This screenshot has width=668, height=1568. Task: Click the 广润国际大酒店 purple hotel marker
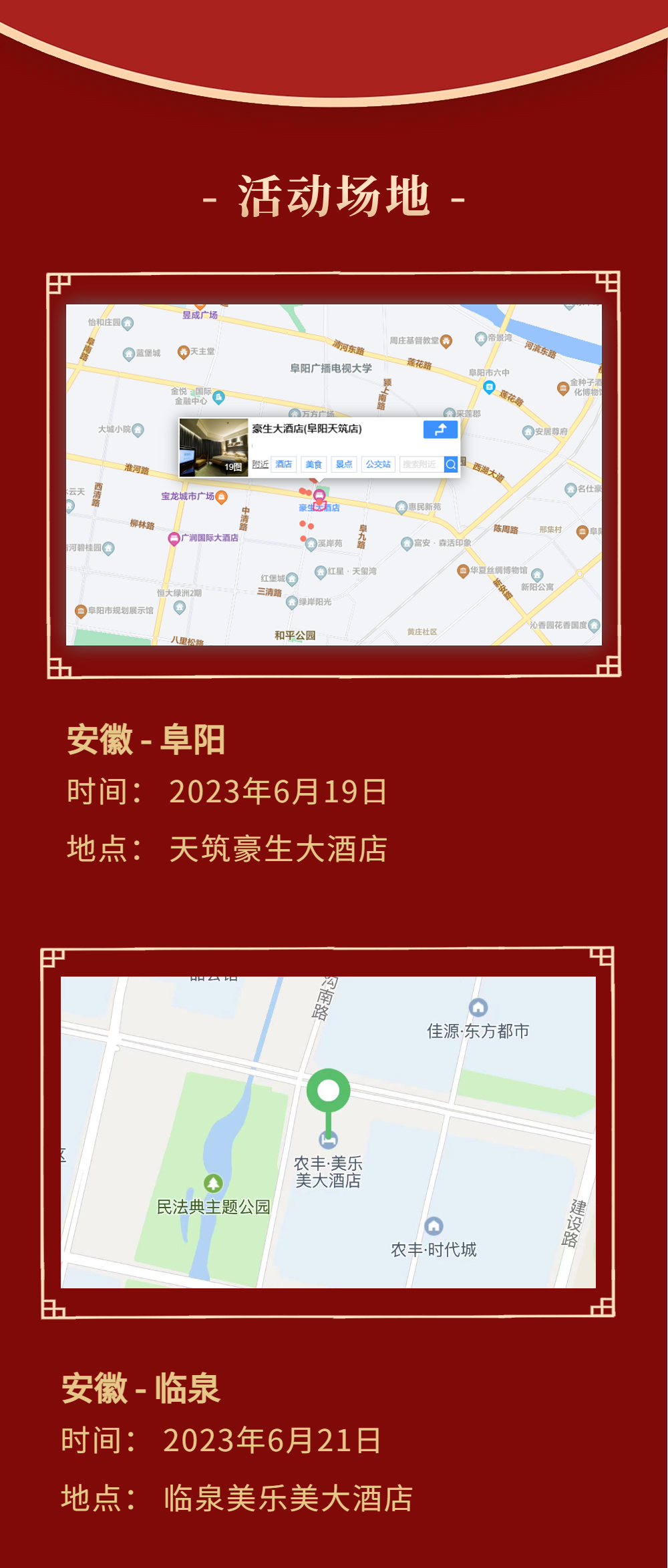pos(173,537)
